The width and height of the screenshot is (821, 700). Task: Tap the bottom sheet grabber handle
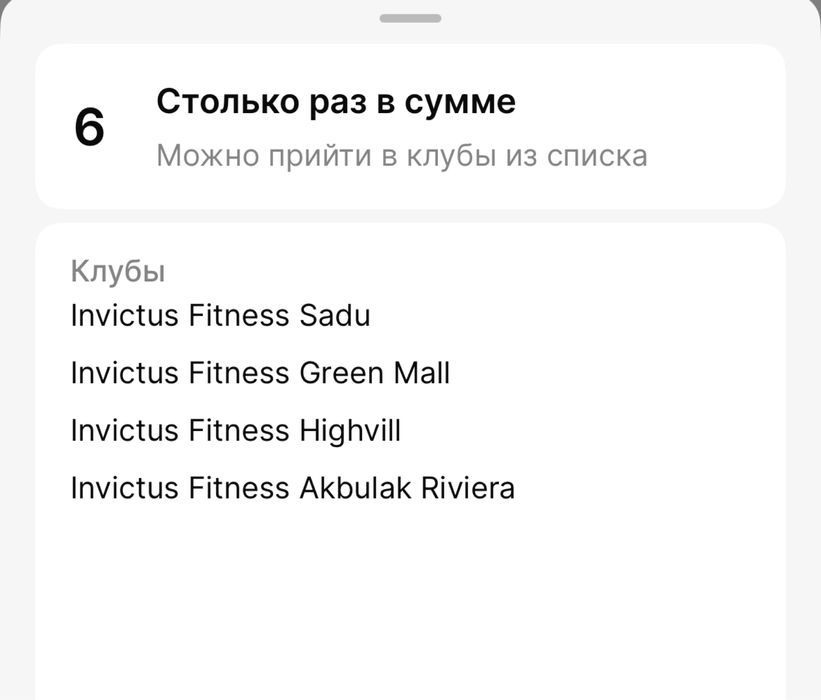(x=410, y=18)
